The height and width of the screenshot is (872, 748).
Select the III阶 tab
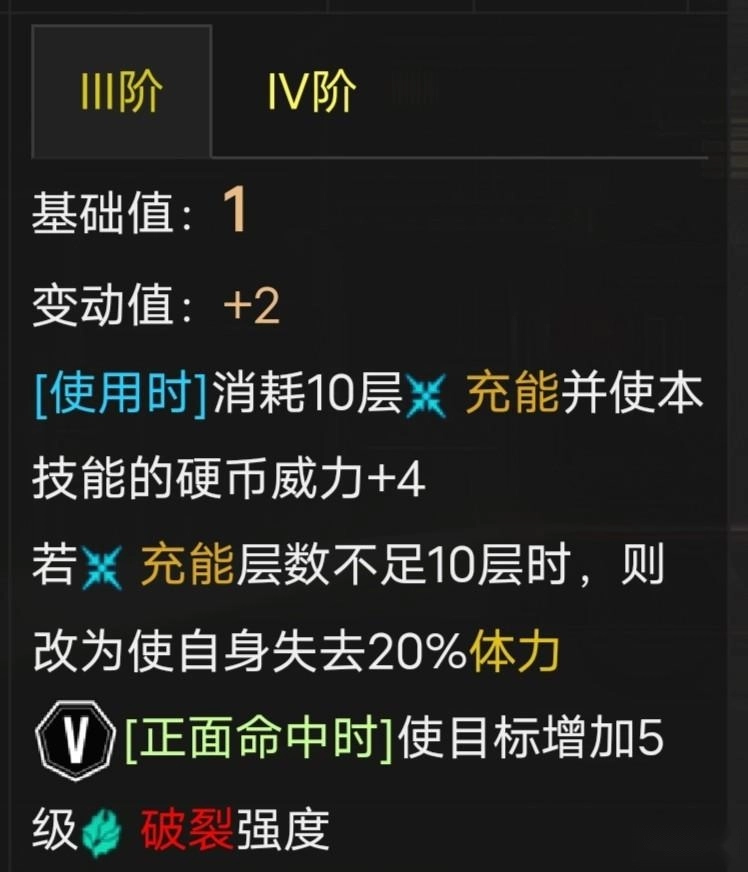pyautogui.click(x=122, y=91)
